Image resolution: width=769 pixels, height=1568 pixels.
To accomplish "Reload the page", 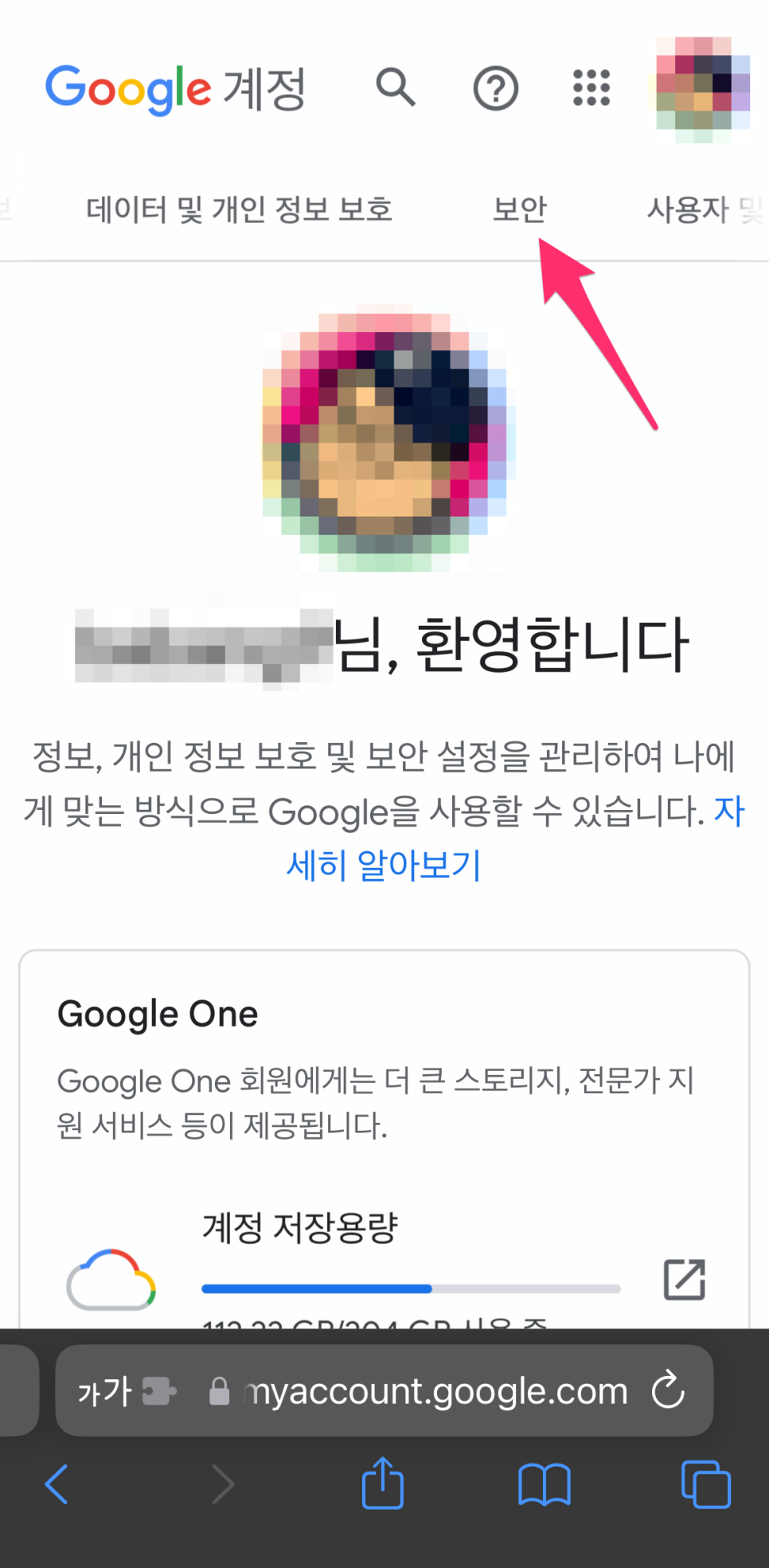I will coord(668,1390).
